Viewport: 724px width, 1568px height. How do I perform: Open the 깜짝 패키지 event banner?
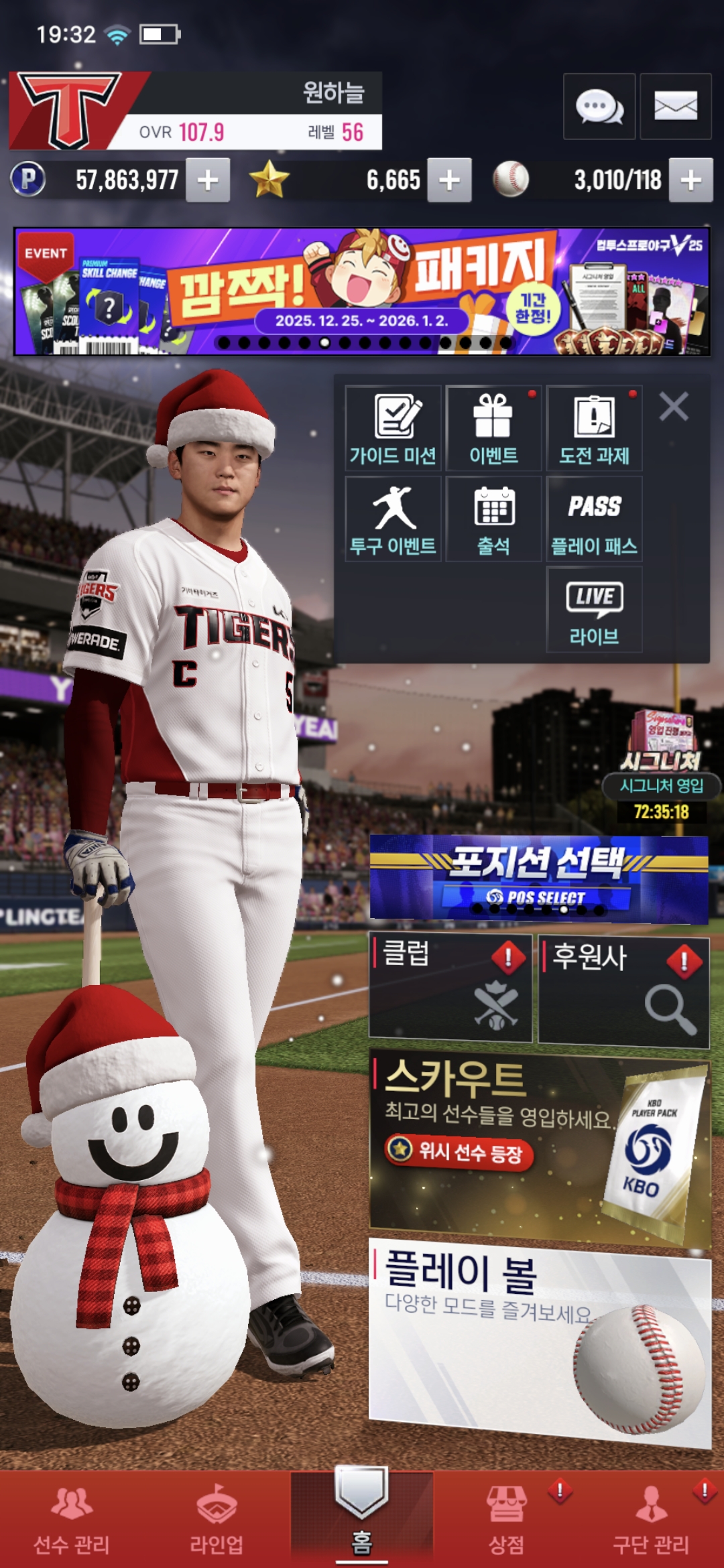point(362,291)
